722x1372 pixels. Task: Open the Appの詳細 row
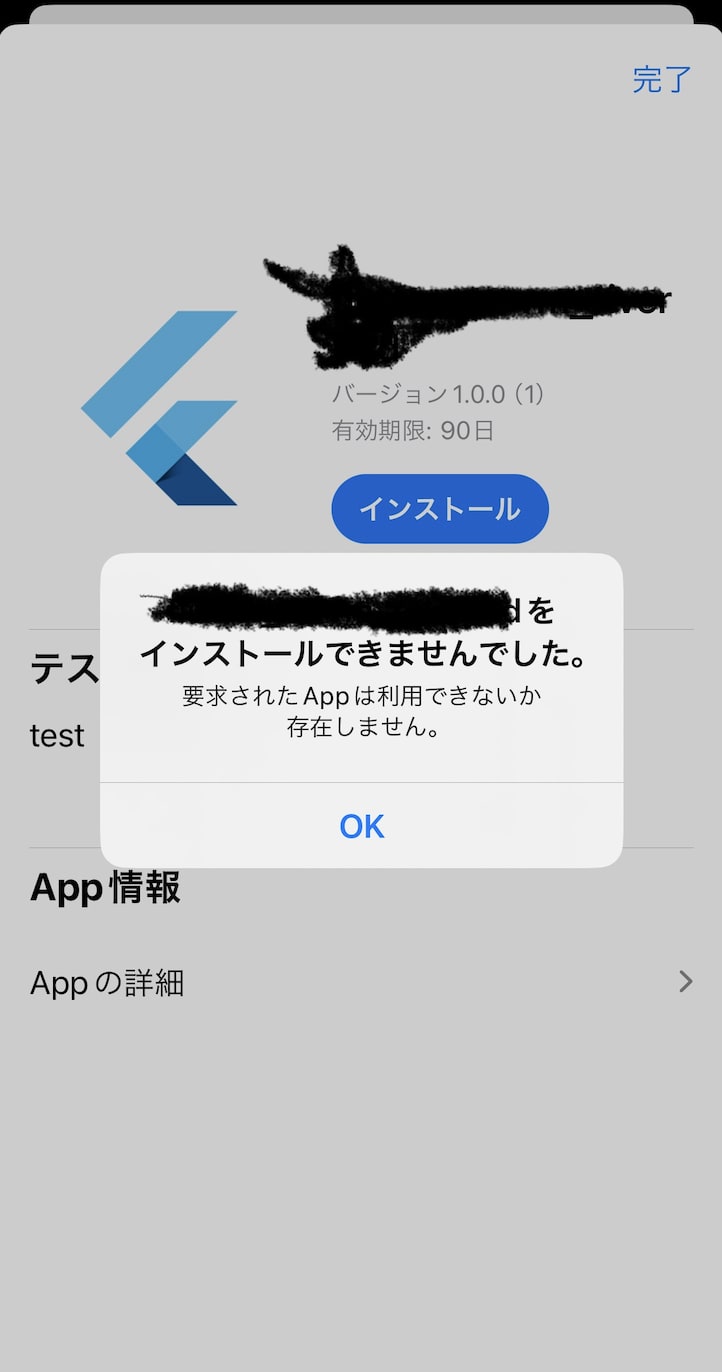(x=361, y=983)
